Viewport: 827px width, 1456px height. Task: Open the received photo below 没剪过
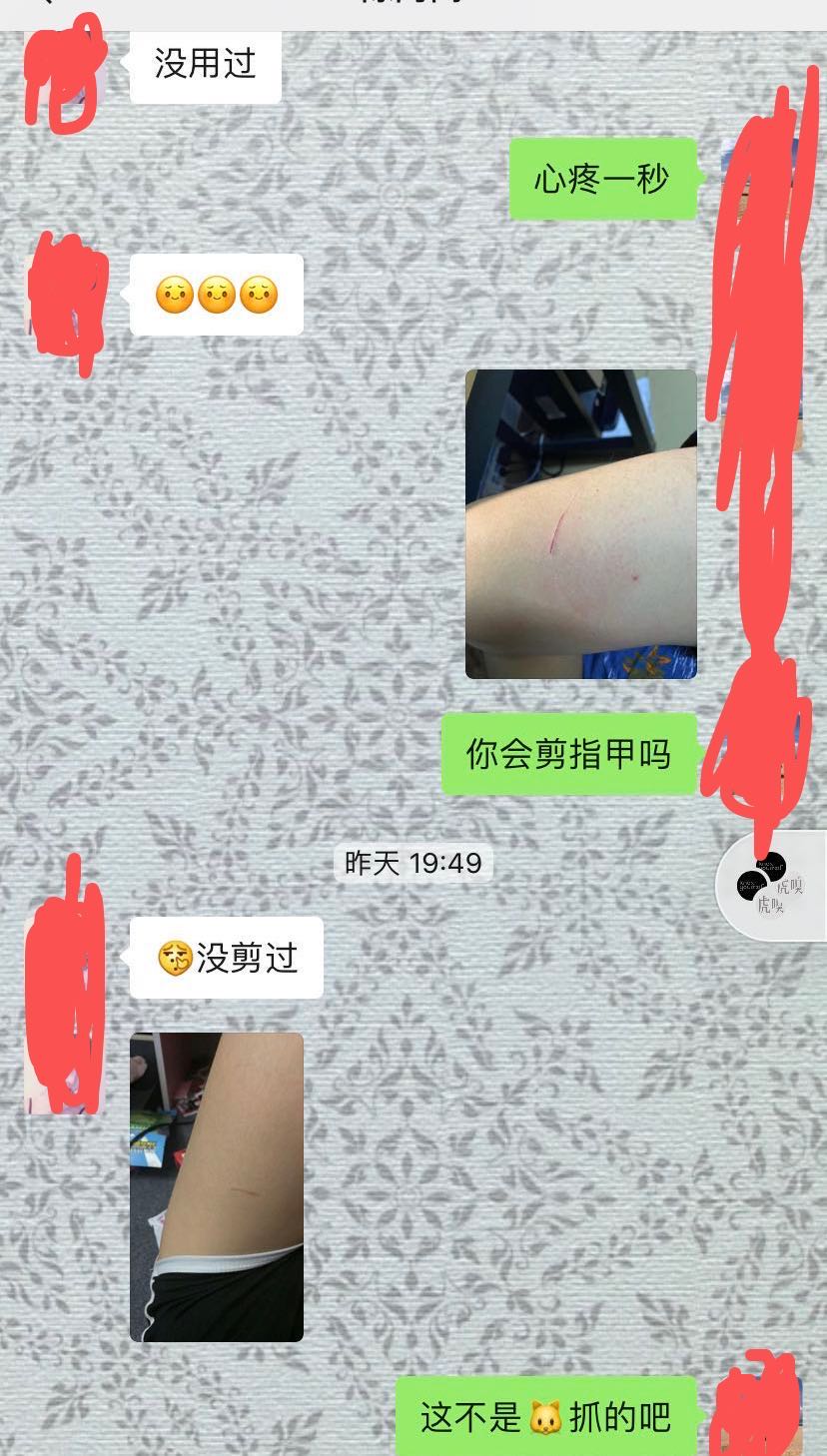tap(217, 1186)
